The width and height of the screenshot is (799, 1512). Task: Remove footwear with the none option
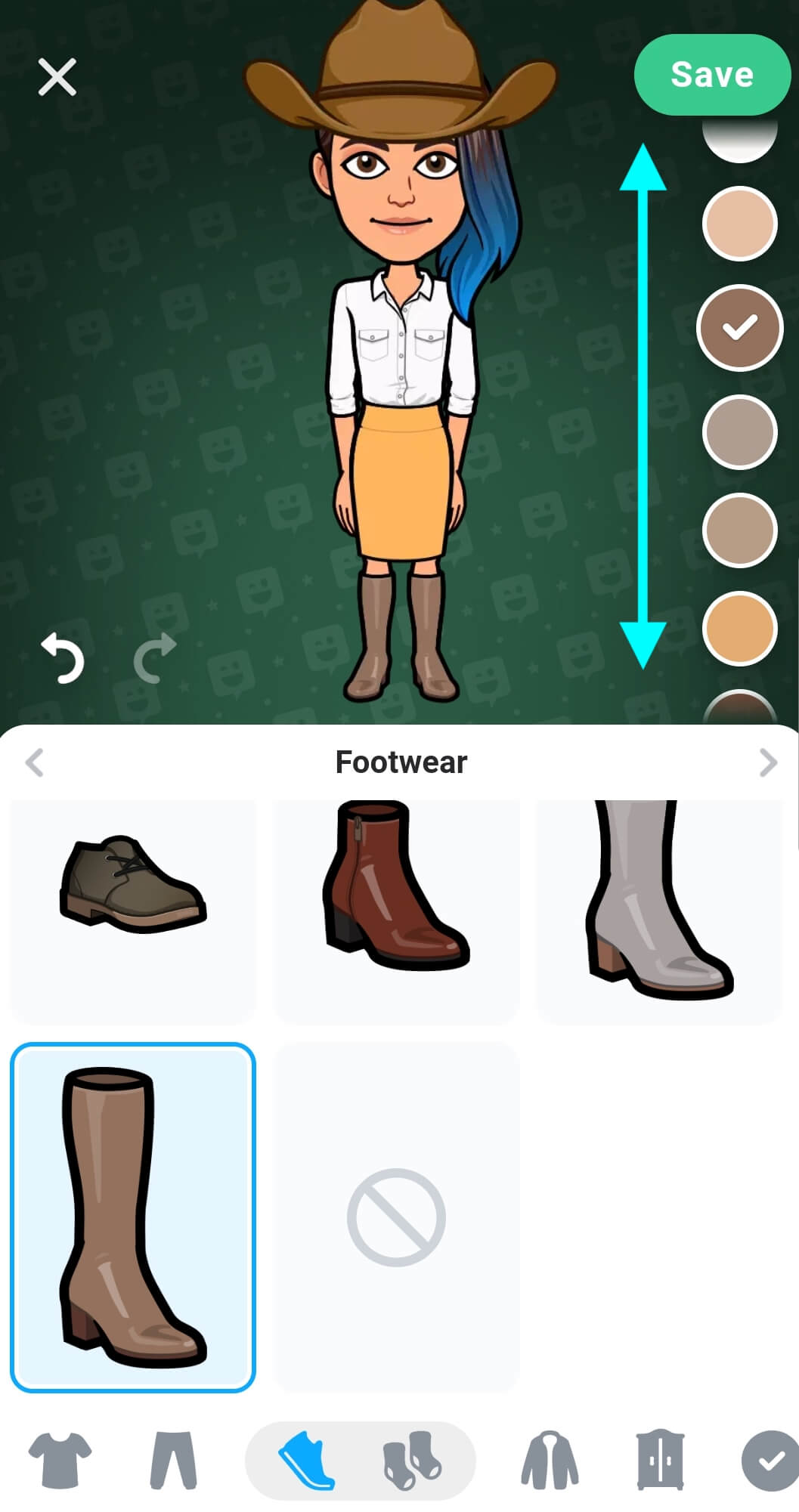(x=396, y=1217)
